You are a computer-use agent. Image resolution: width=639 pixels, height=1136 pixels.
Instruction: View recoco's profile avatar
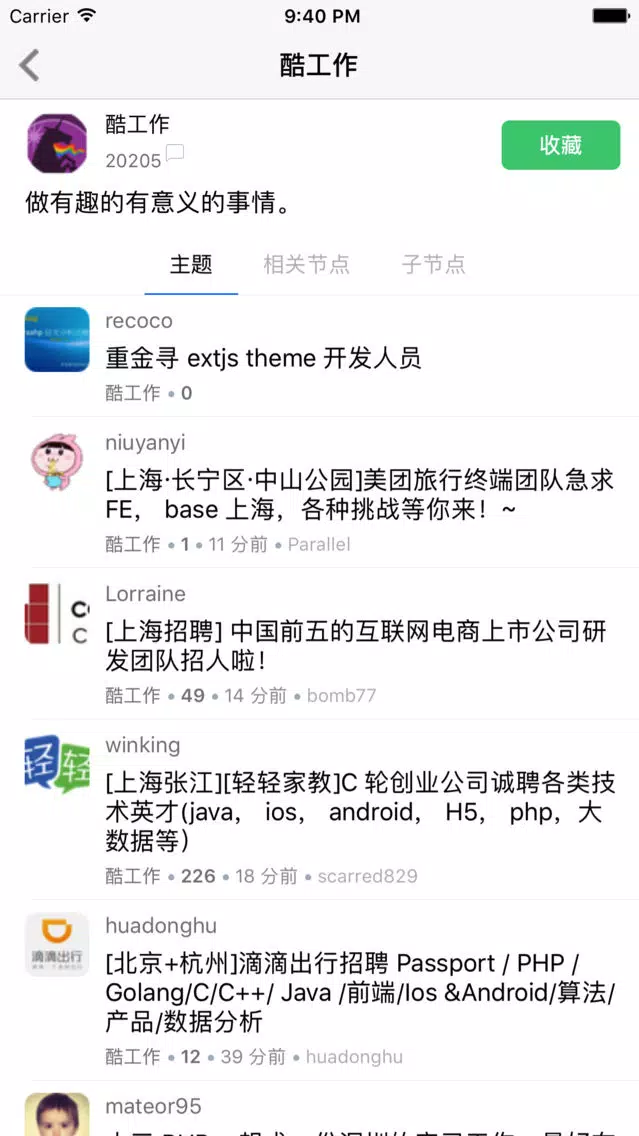pyautogui.click(x=57, y=340)
